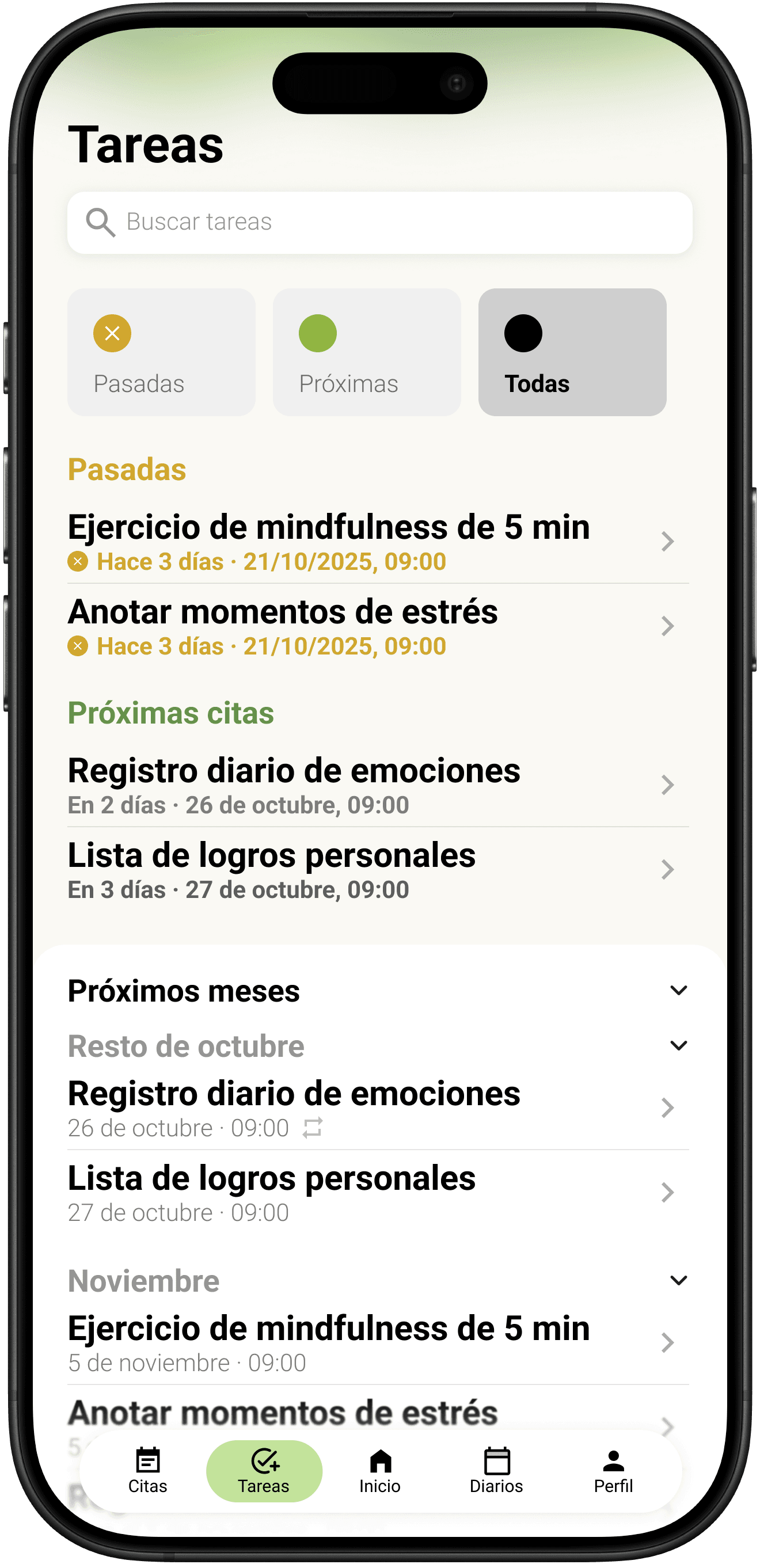Viewport: 760px width, 1568px height.
Task: Switch to the Todas filter
Action: (572, 352)
